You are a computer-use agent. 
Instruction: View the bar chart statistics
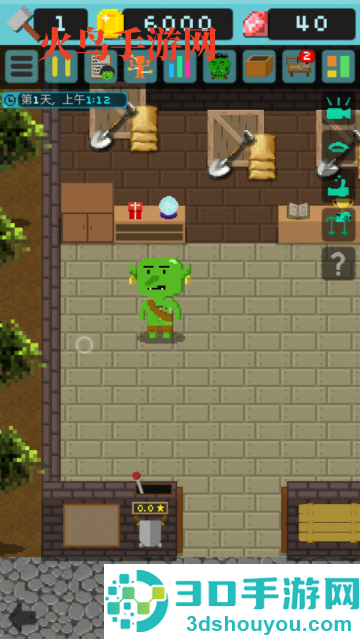pos(180,66)
